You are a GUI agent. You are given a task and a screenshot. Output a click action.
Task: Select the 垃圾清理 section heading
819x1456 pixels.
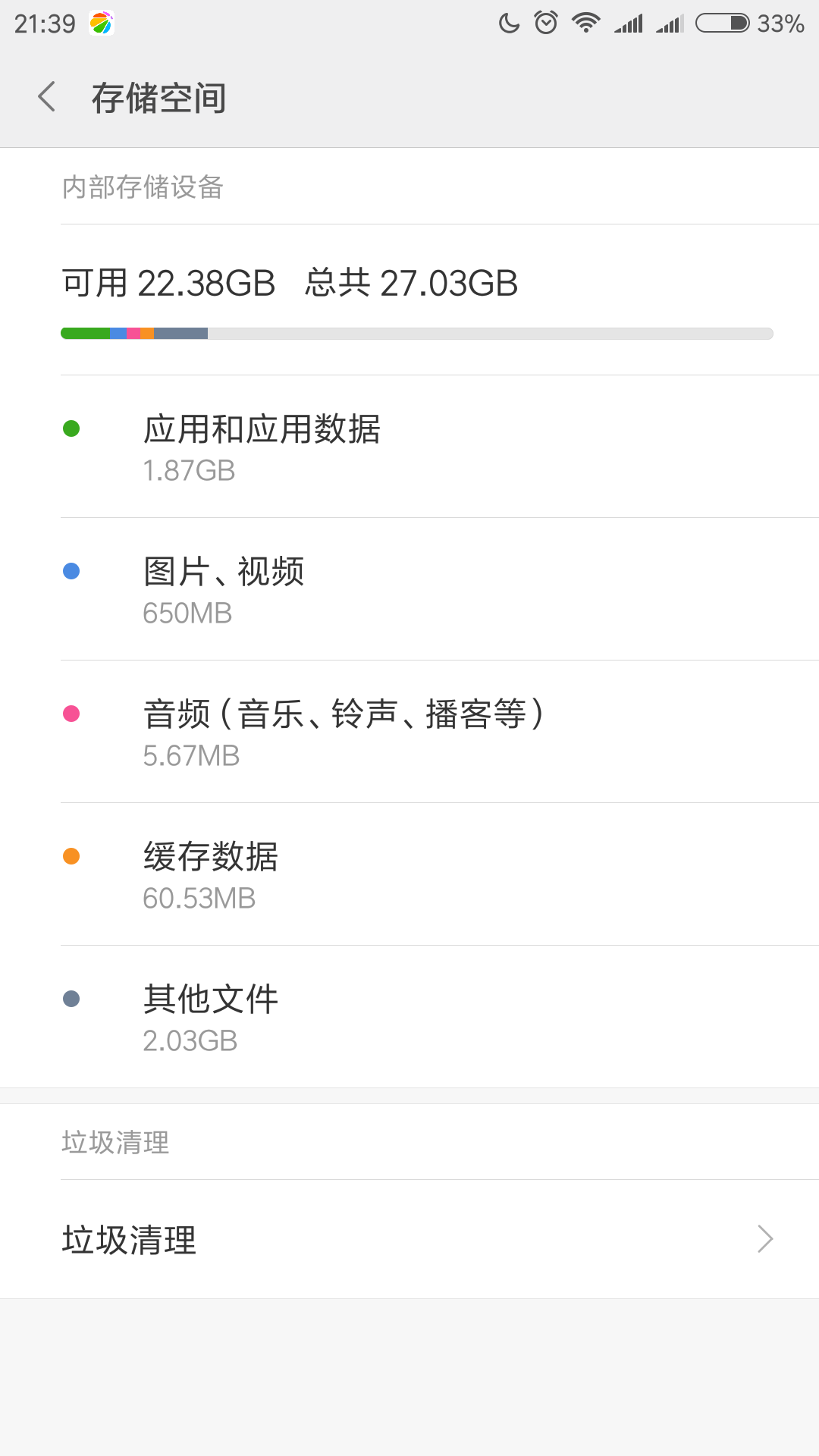point(116,1142)
